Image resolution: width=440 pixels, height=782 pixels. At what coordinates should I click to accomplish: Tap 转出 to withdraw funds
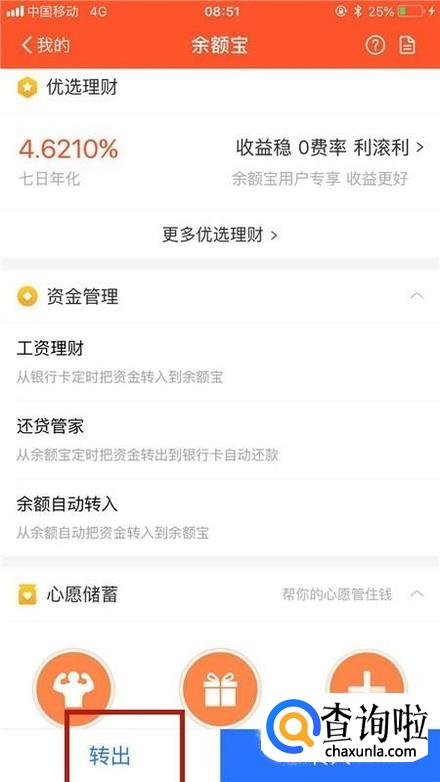coord(110,755)
